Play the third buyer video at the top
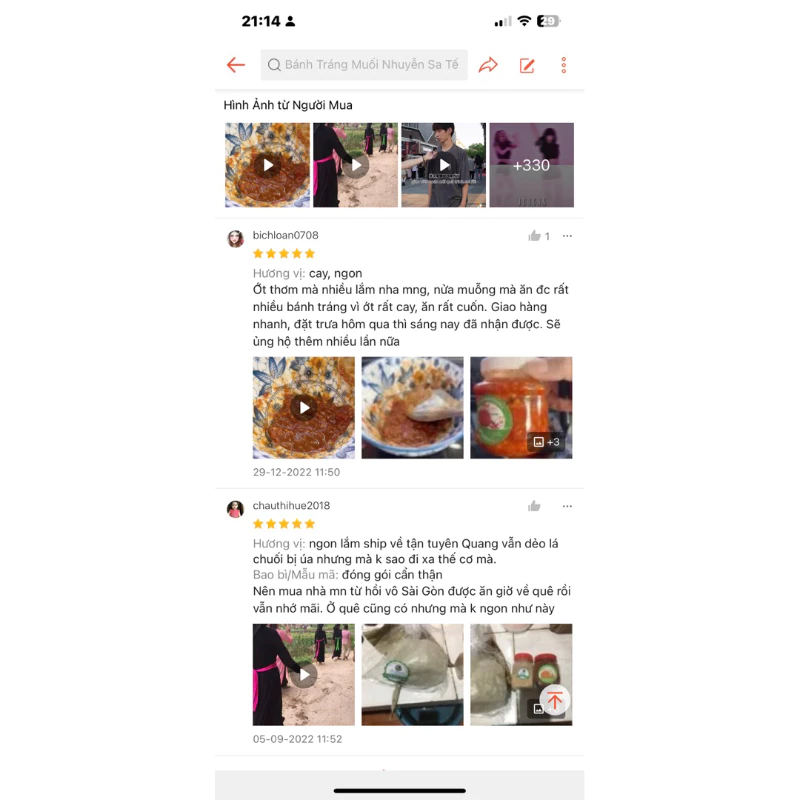The width and height of the screenshot is (800, 800). tap(444, 165)
